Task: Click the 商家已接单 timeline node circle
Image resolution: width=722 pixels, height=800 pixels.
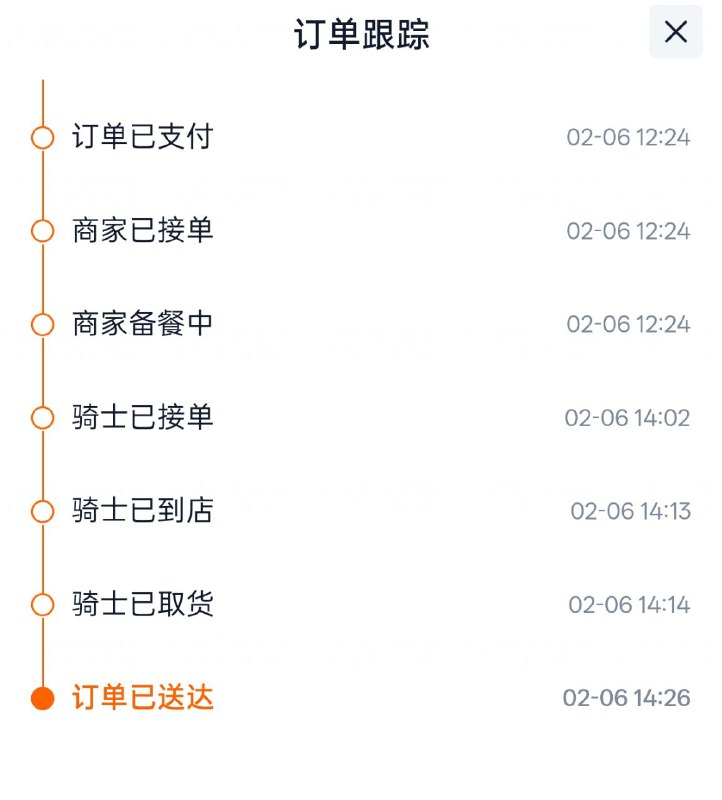Action: point(42,230)
